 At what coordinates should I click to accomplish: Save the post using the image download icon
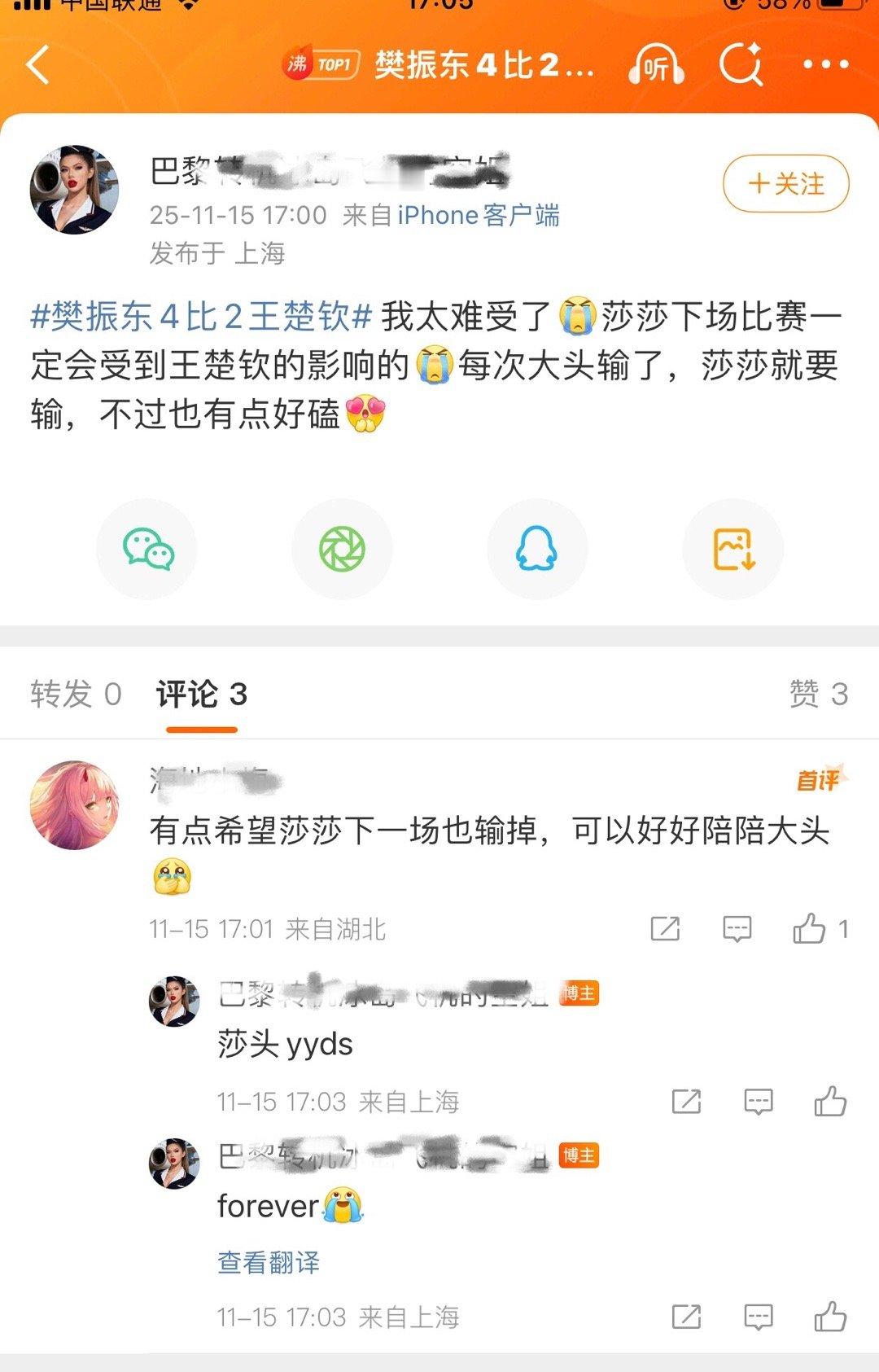(x=732, y=549)
